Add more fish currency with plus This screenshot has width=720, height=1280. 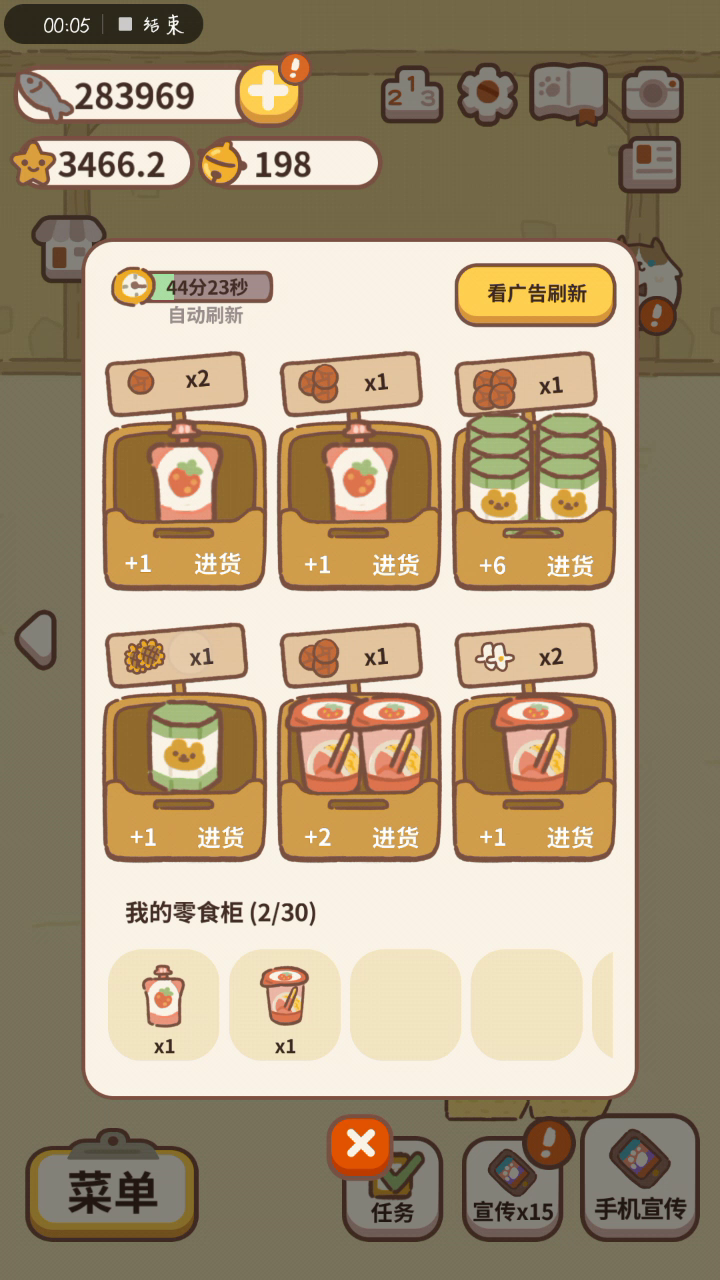click(268, 95)
